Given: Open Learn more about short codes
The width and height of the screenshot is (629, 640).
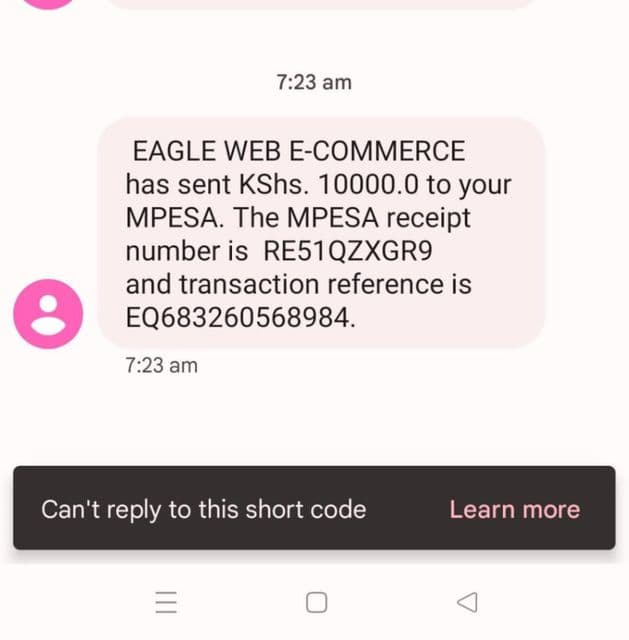Looking at the screenshot, I should pos(514,509).
